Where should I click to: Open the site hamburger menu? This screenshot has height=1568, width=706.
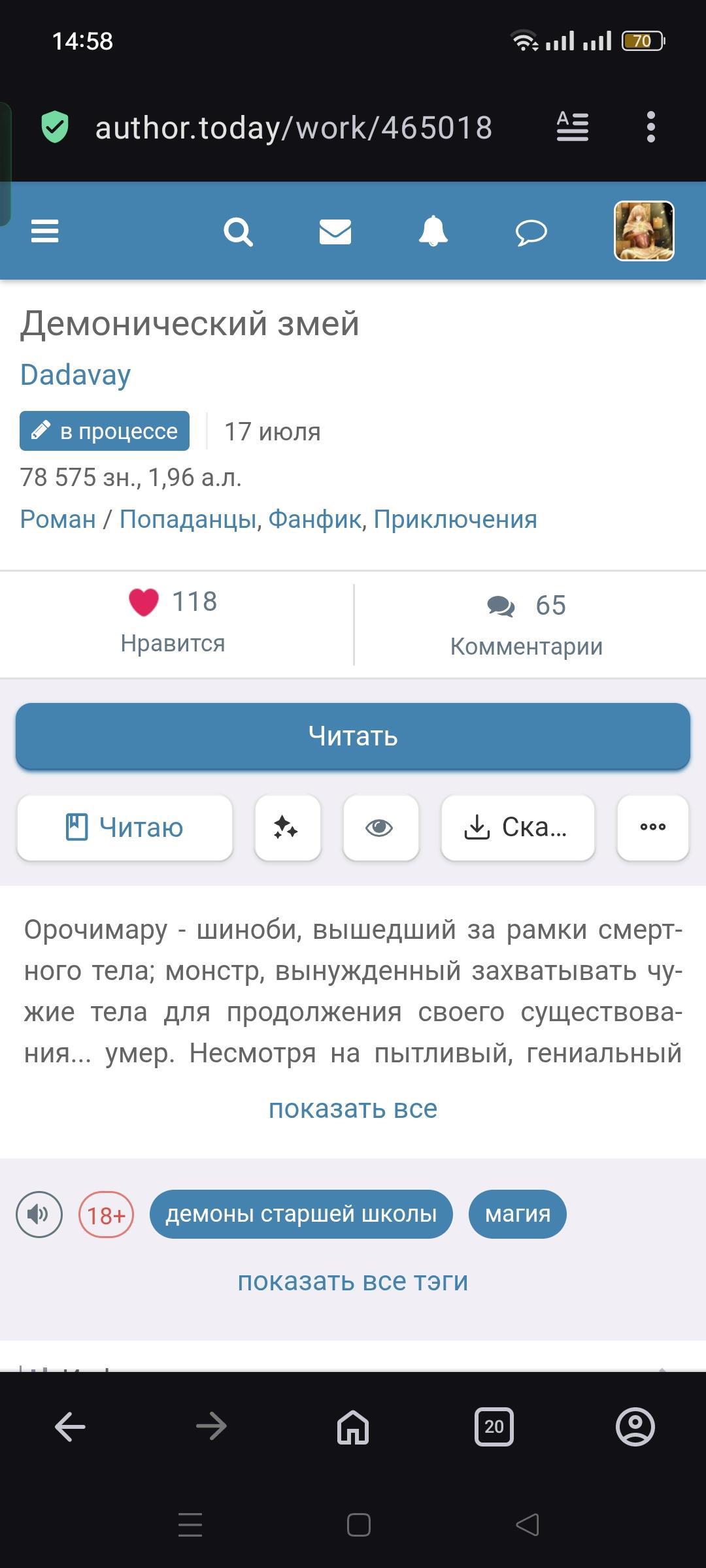coord(44,231)
